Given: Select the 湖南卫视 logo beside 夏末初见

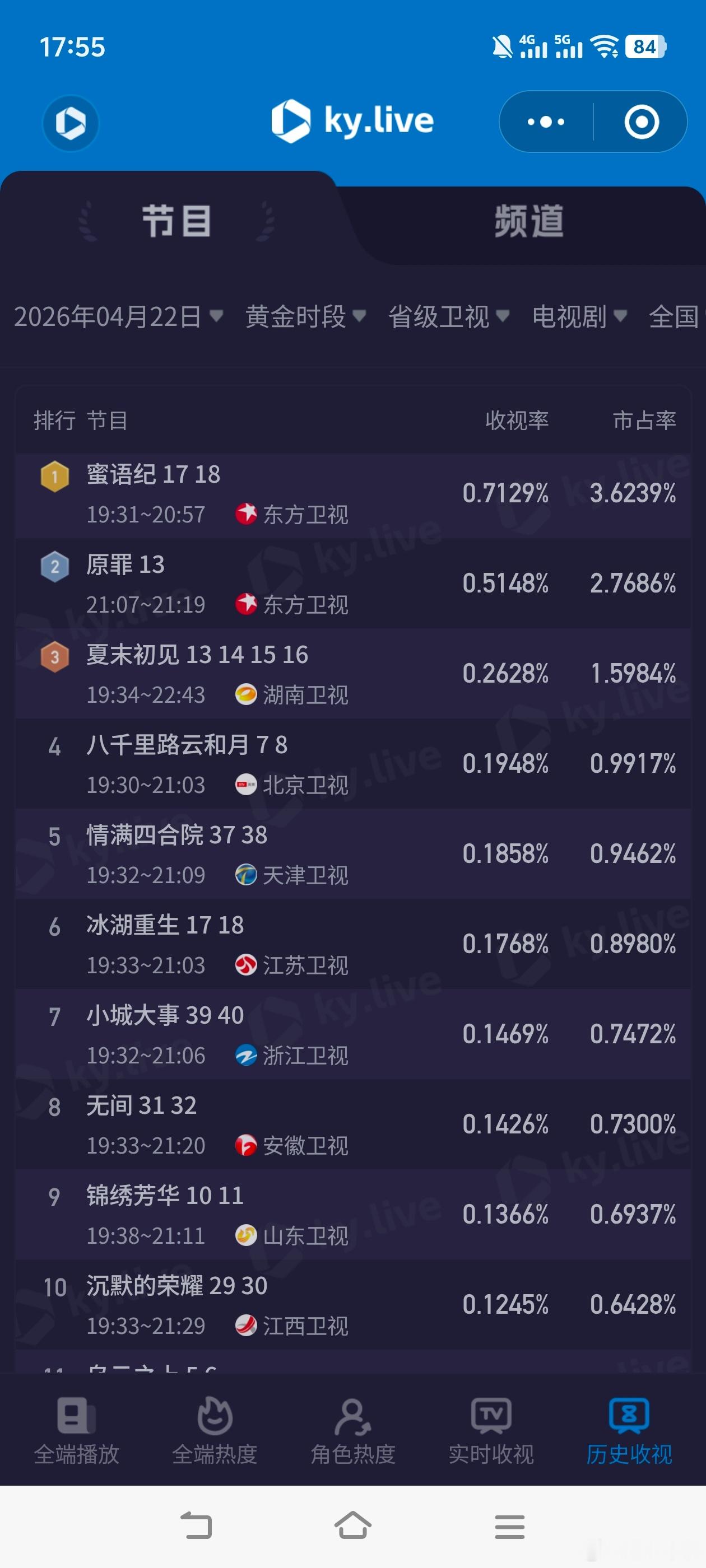Looking at the screenshot, I should coord(245,694).
